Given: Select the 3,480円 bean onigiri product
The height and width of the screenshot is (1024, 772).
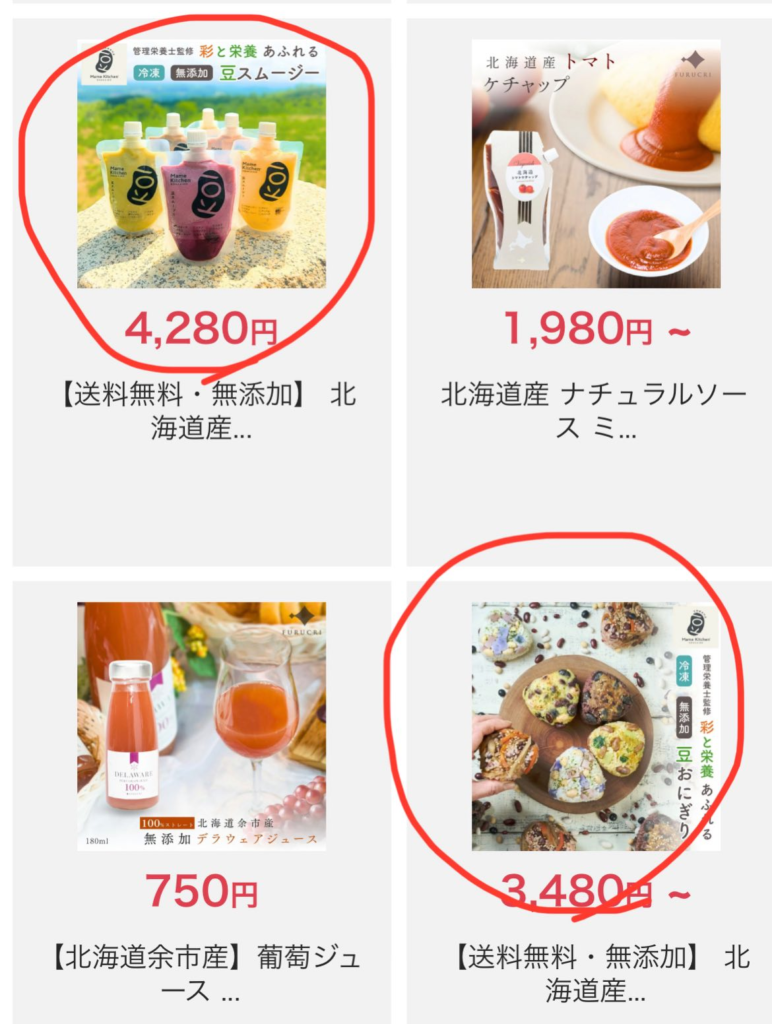Looking at the screenshot, I should click(595, 727).
